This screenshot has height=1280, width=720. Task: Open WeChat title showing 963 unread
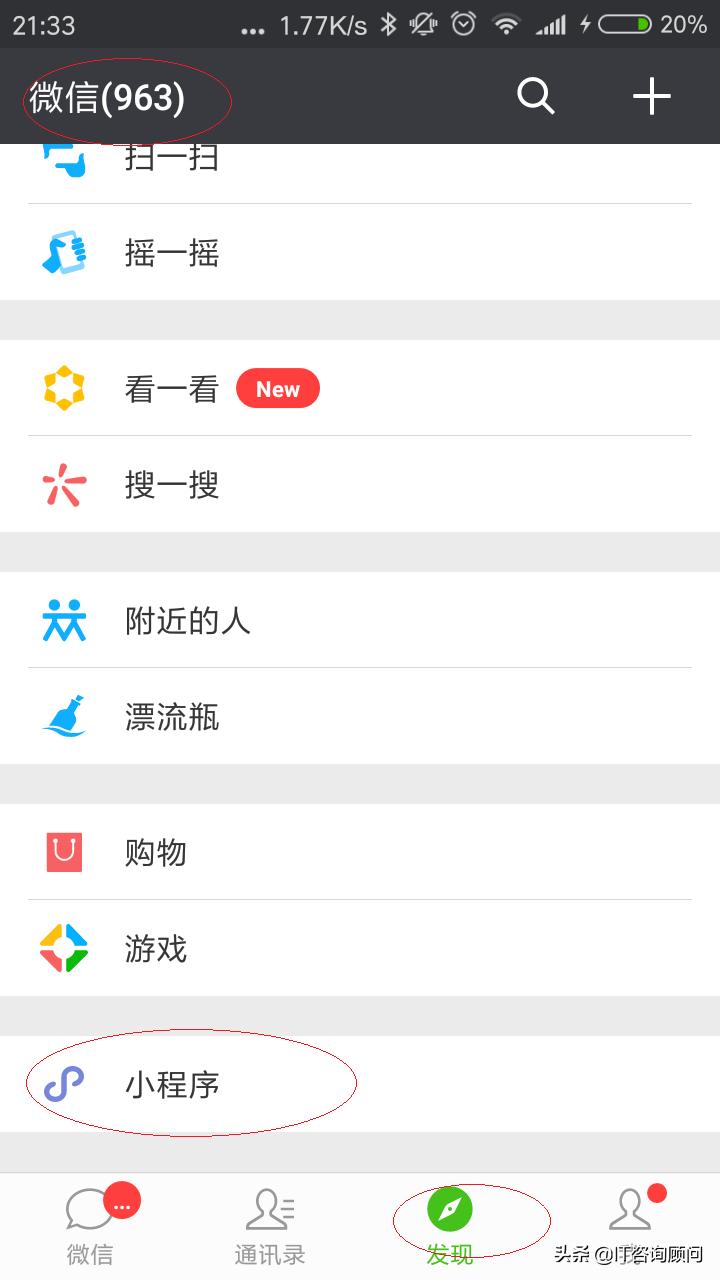(105, 96)
